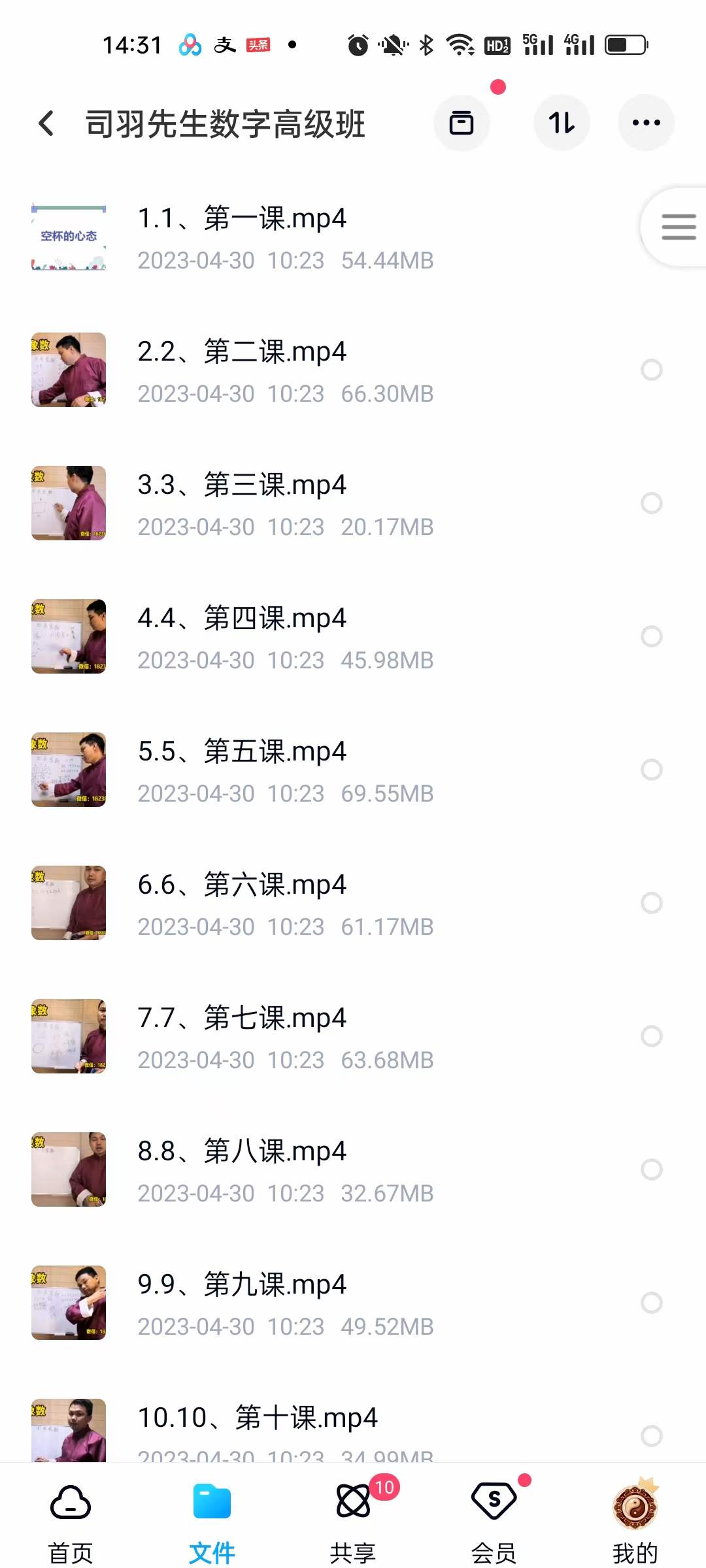Select 6.6、第六课.mp4 using its circle
The image size is (706, 1568).
651,903
